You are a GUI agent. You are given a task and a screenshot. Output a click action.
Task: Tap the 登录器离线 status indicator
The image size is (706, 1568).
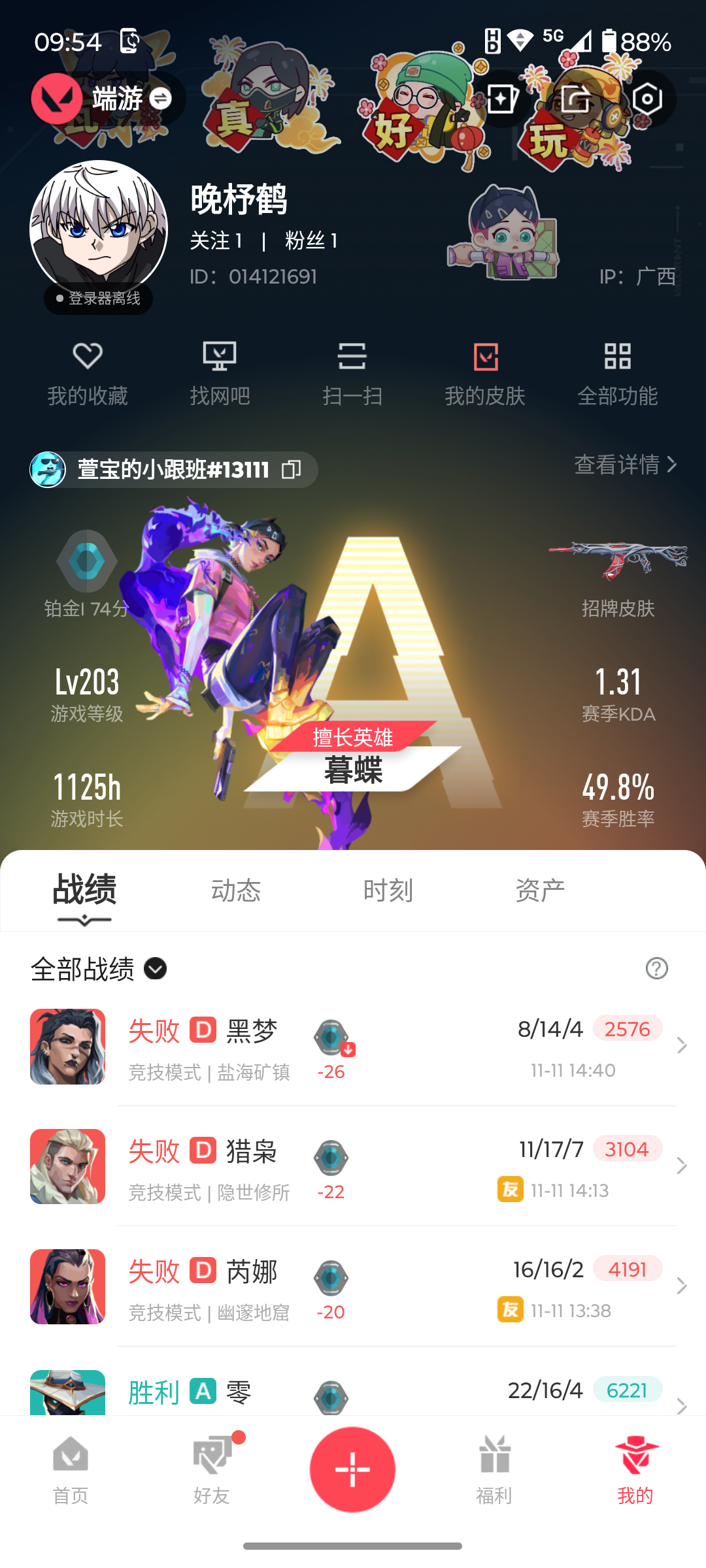click(x=97, y=299)
